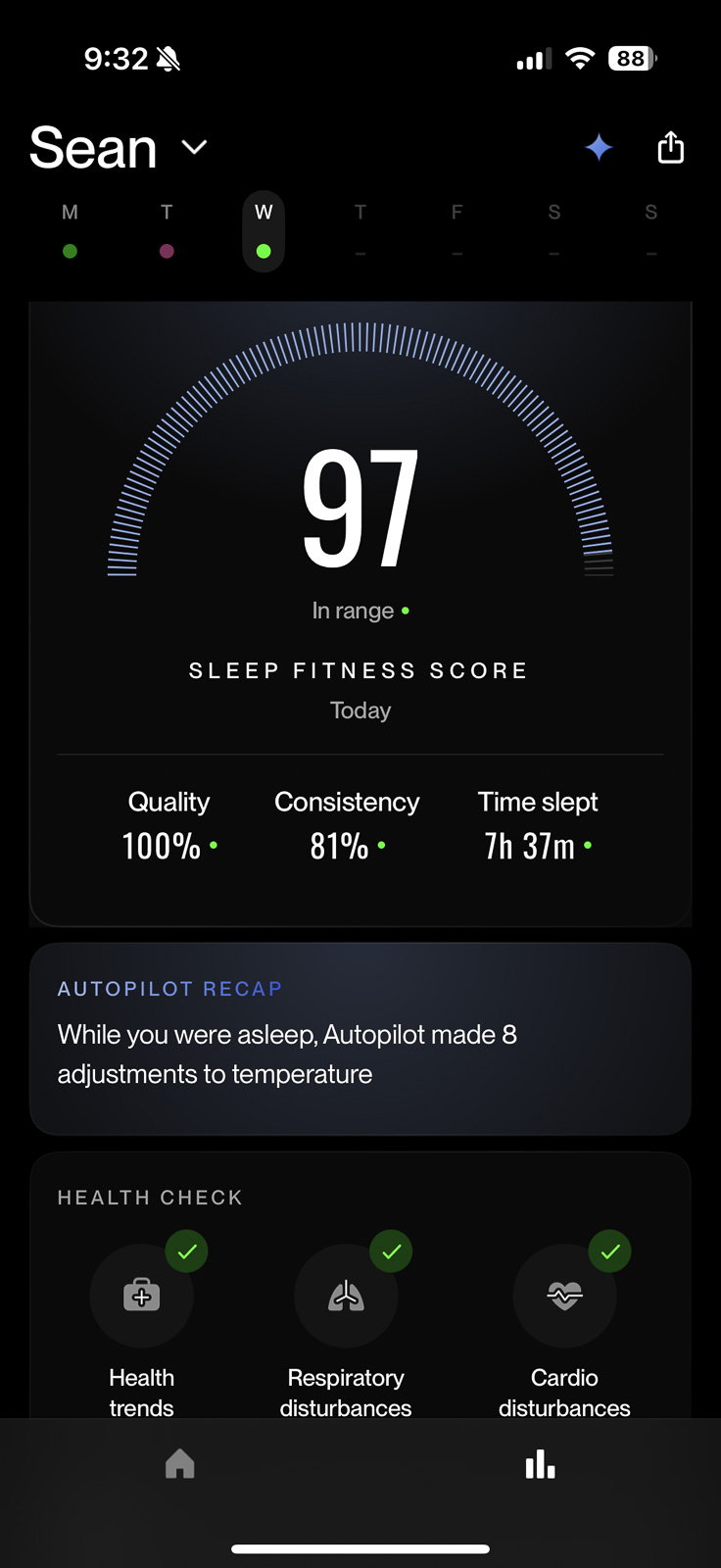Open the Autopilot Recap card
Screen dimensions: 721x1568
click(360, 1039)
